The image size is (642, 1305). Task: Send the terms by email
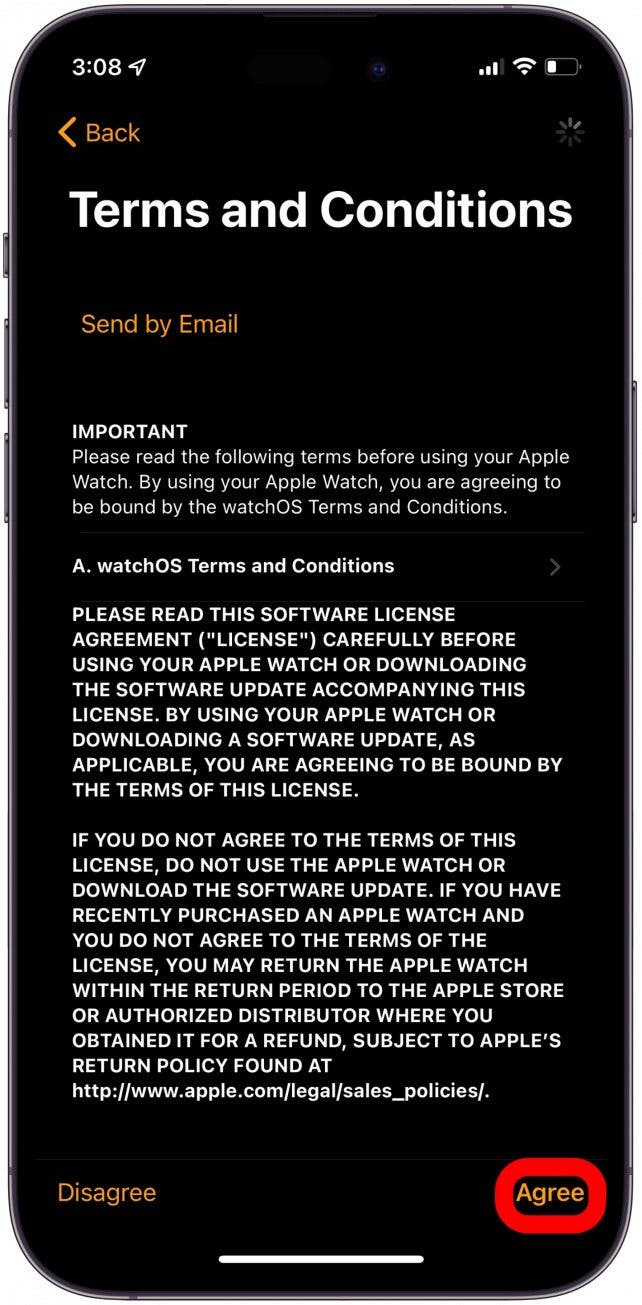pos(159,324)
